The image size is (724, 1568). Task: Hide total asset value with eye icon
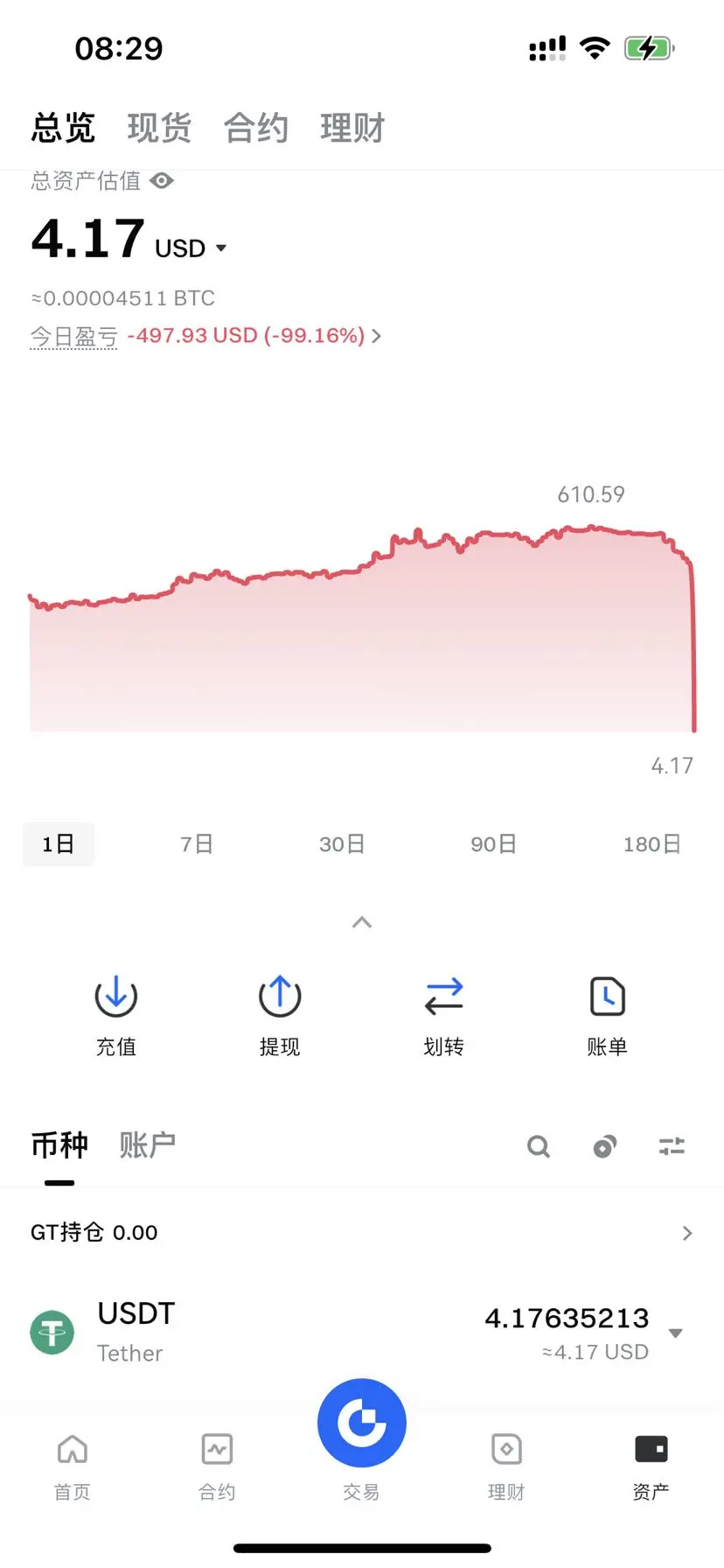coord(162,181)
